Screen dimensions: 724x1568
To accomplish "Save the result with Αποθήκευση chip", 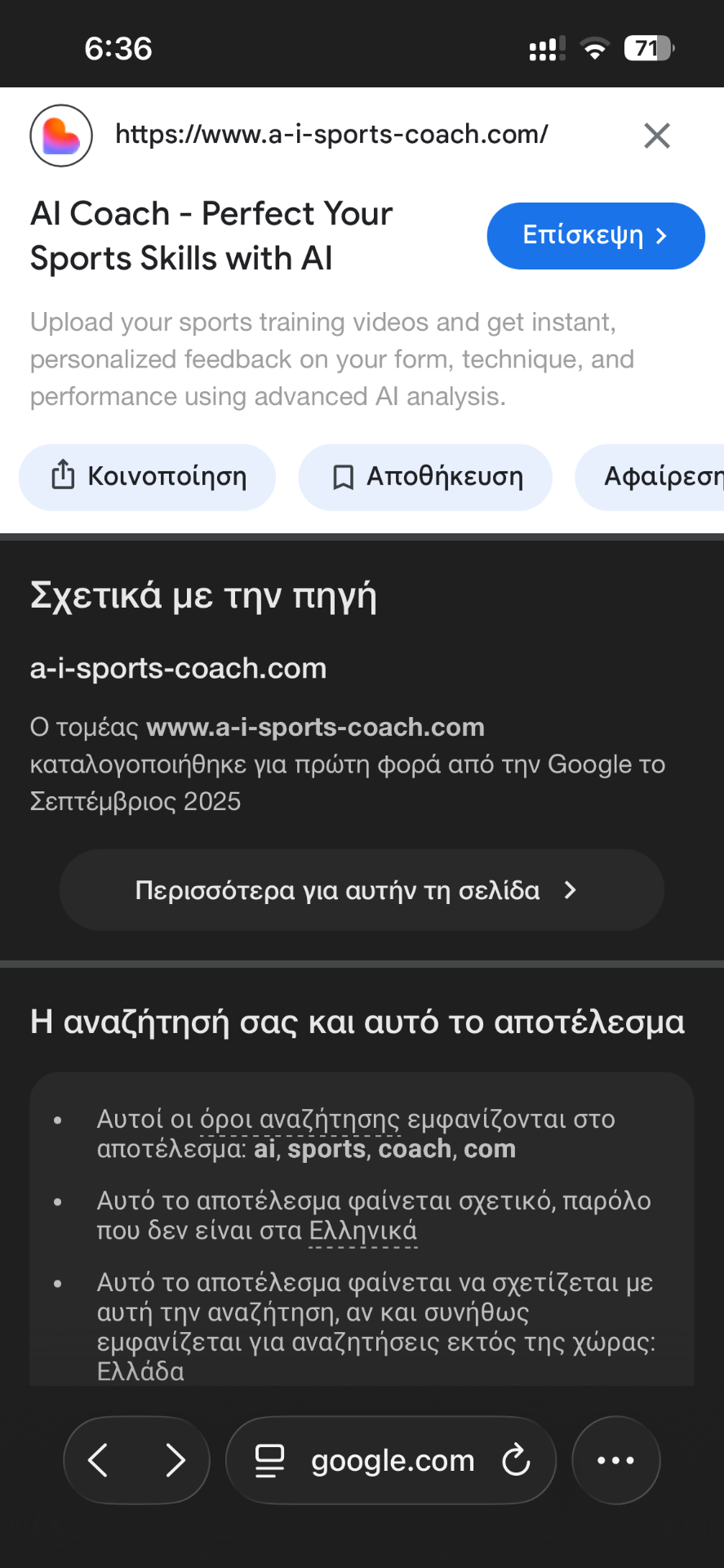I will (425, 477).
